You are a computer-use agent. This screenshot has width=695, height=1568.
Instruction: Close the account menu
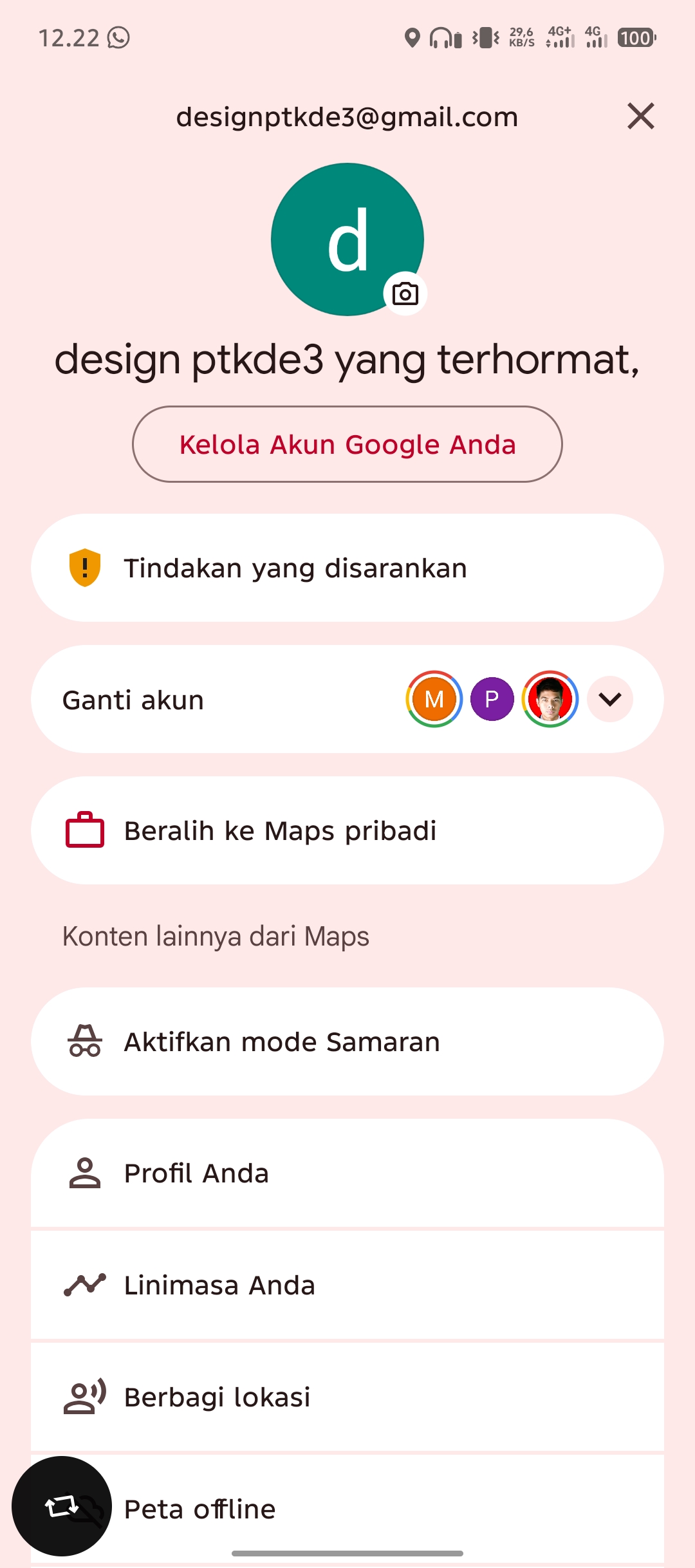[640, 117]
